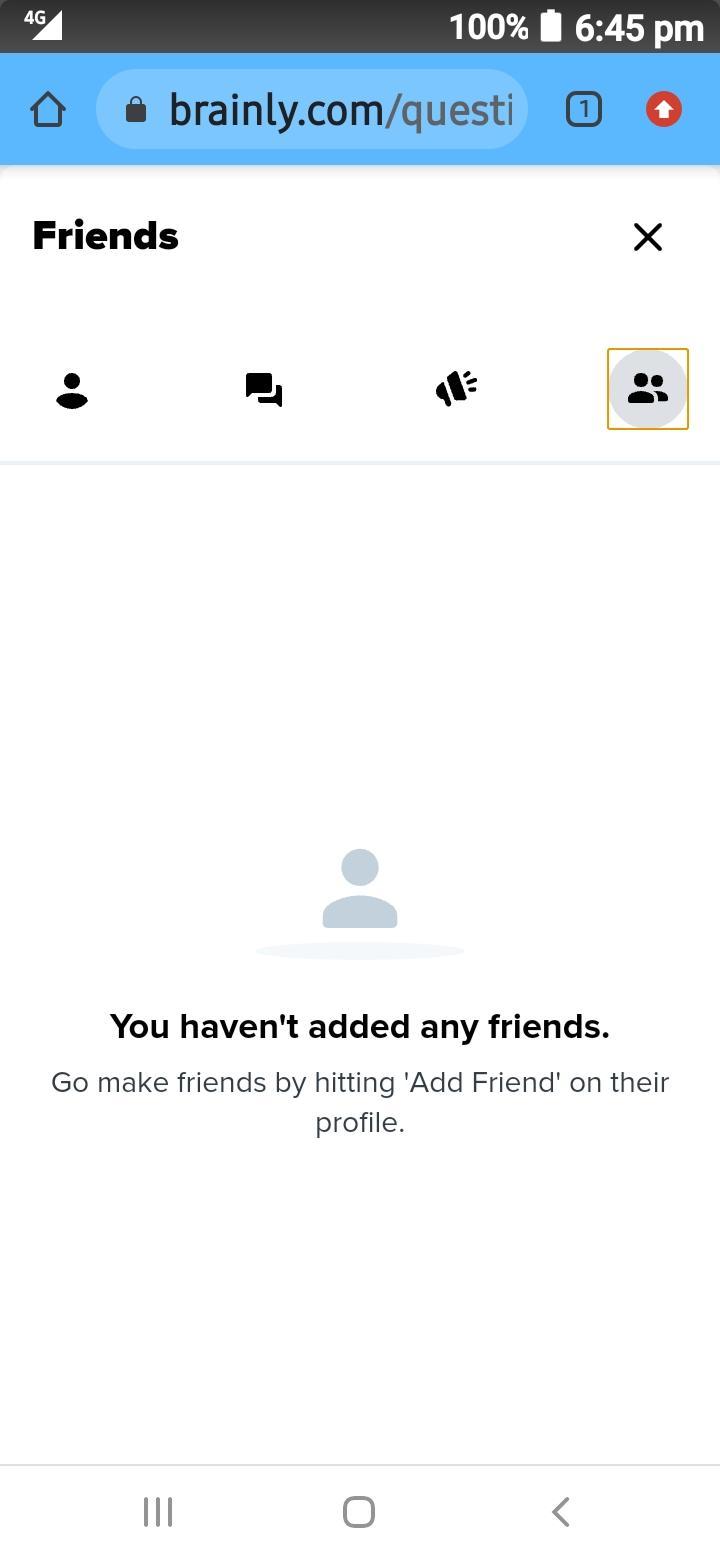
Task: Go back using the system back button
Action: click(x=561, y=1512)
